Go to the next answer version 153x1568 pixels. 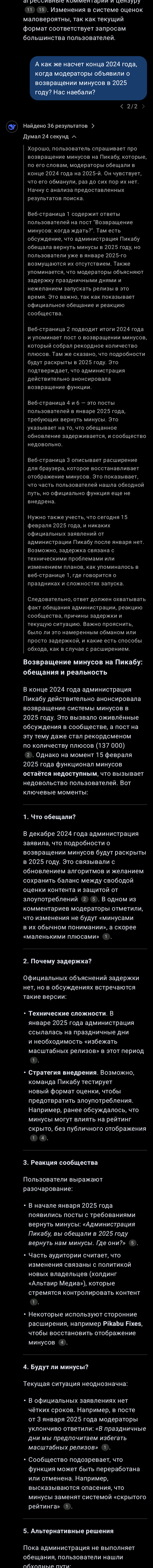point(143,106)
